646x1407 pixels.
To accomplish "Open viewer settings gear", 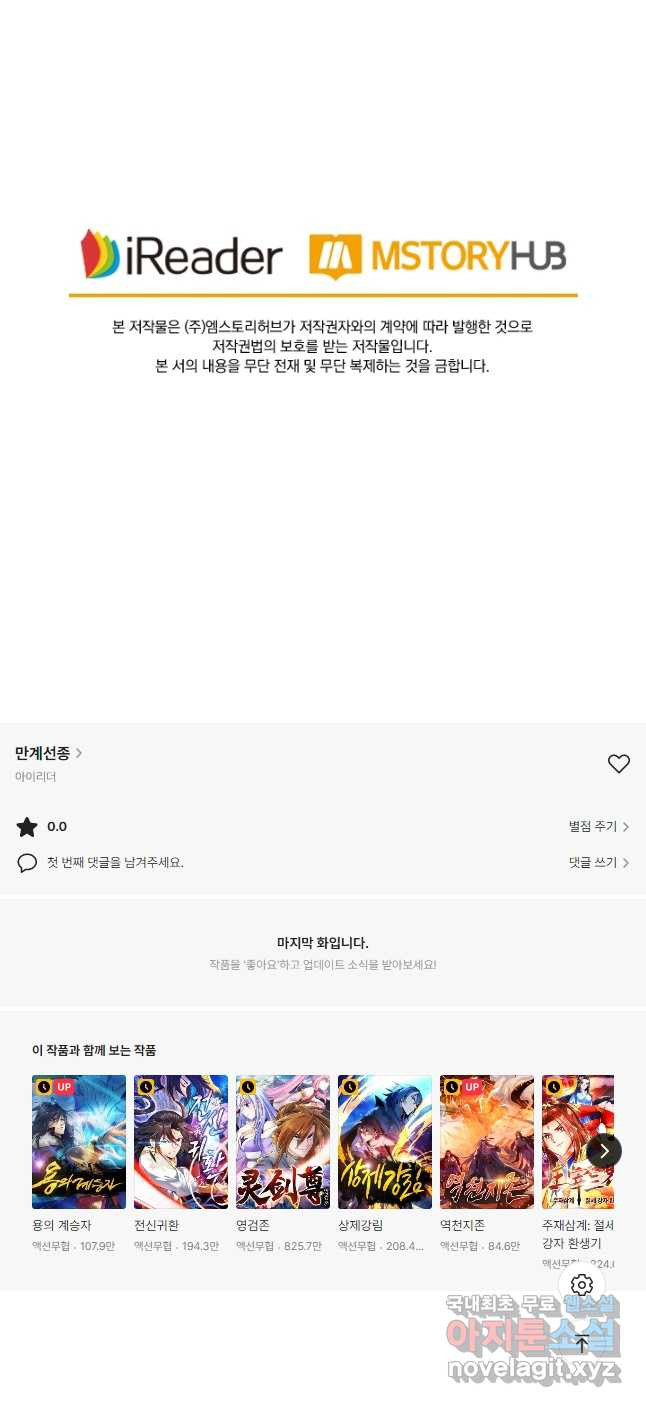I will (x=582, y=1285).
